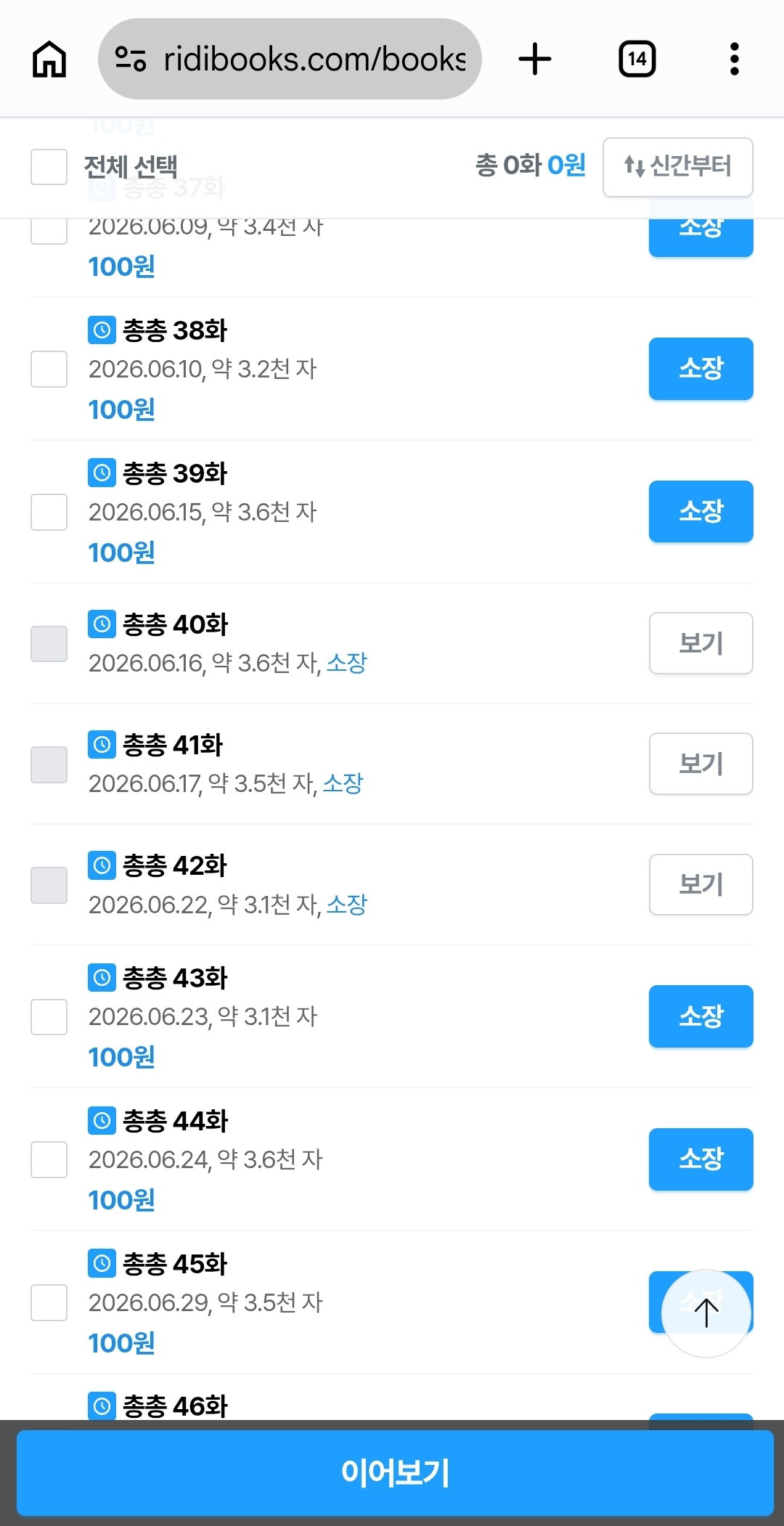Open the tab switcher showing 14 tabs
784x1526 pixels.
pyautogui.click(x=637, y=59)
